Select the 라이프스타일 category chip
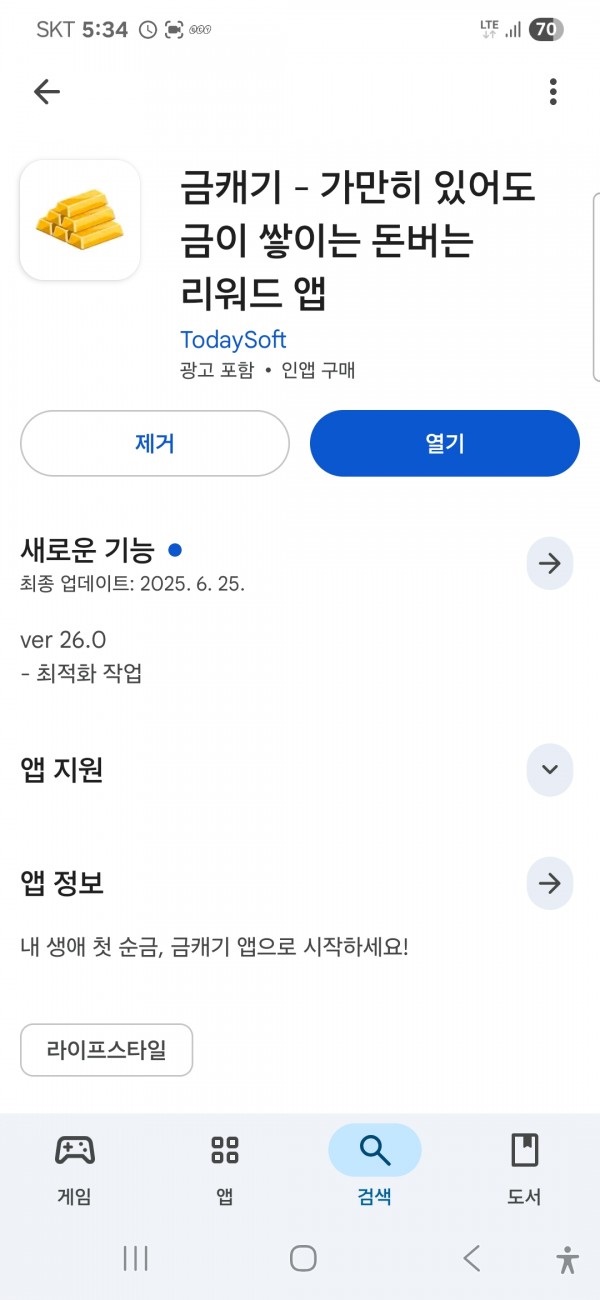 pyautogui.click(x=106, y=1050)
